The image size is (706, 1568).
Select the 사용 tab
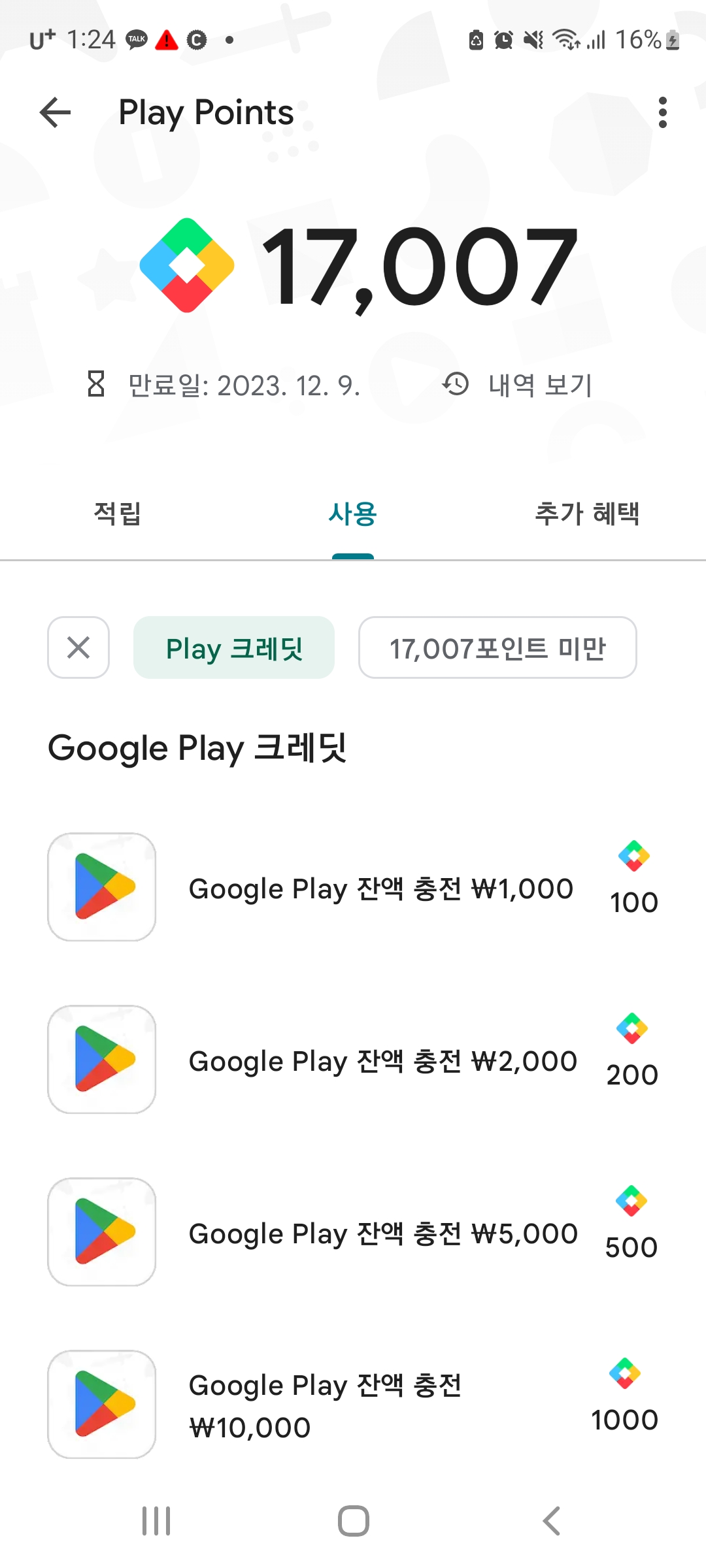[x=352, y=514]
